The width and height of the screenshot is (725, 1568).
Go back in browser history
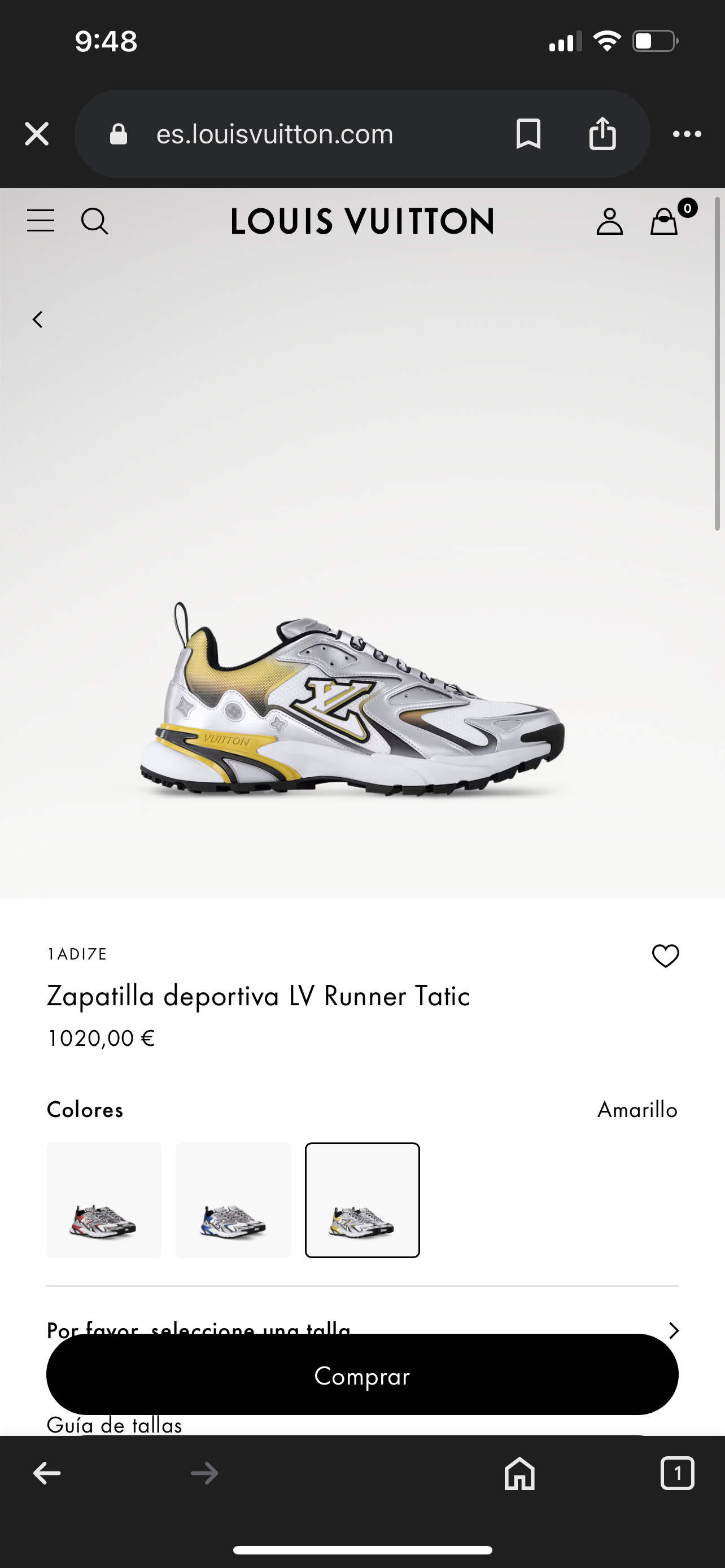(x=47, y=1474)
